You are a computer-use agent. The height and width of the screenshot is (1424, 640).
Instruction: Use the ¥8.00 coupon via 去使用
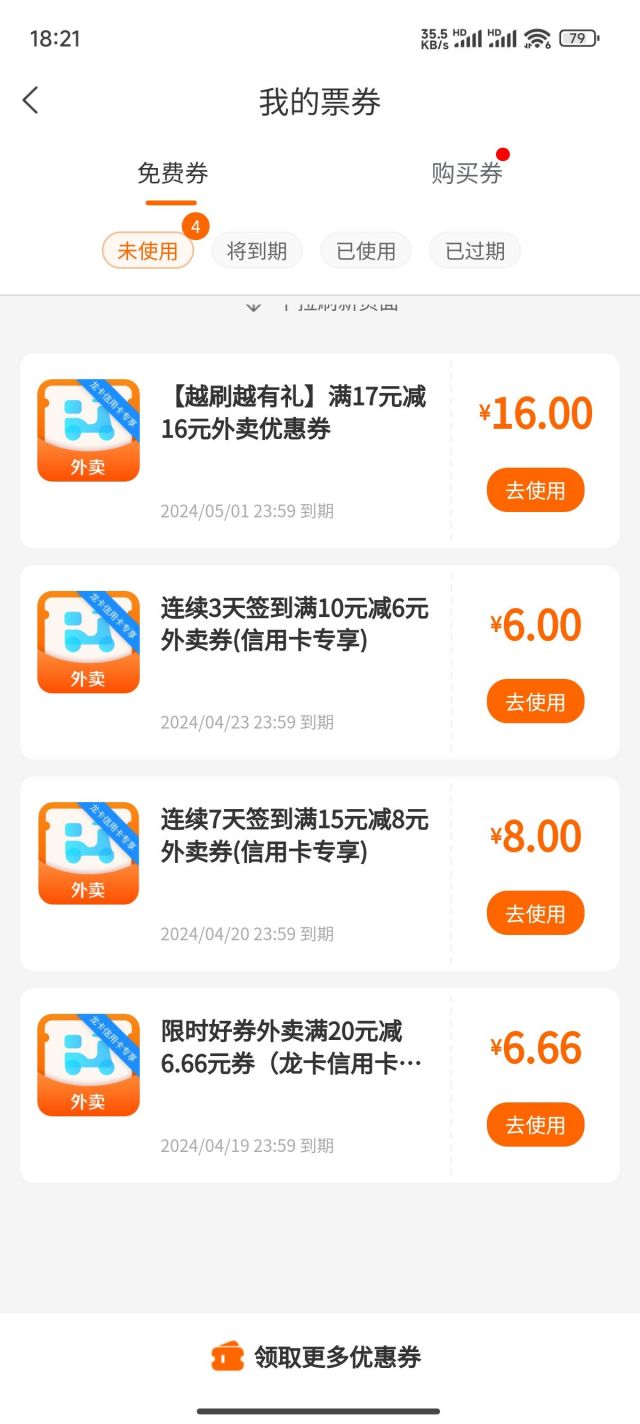pos(535,913)
